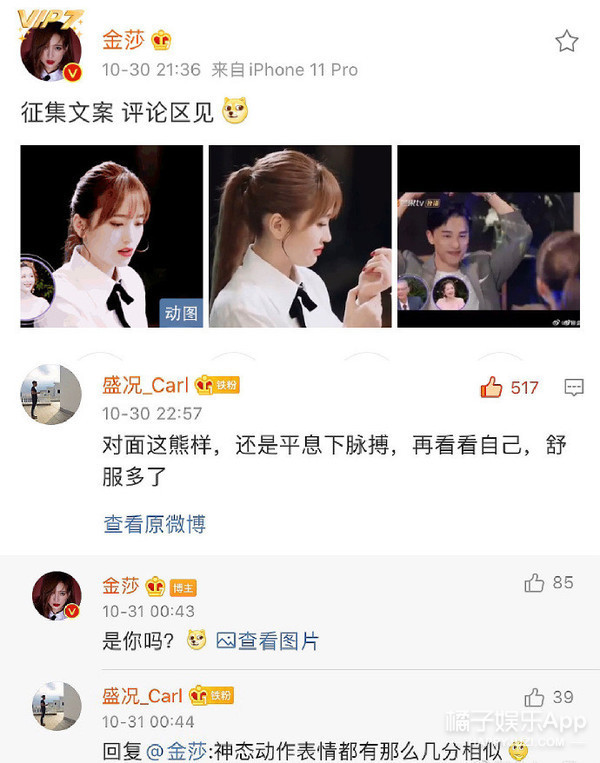This screenshot has height=763, width=600.
Task: Open 金莎's username at the post header
Action: coord(124,41)
